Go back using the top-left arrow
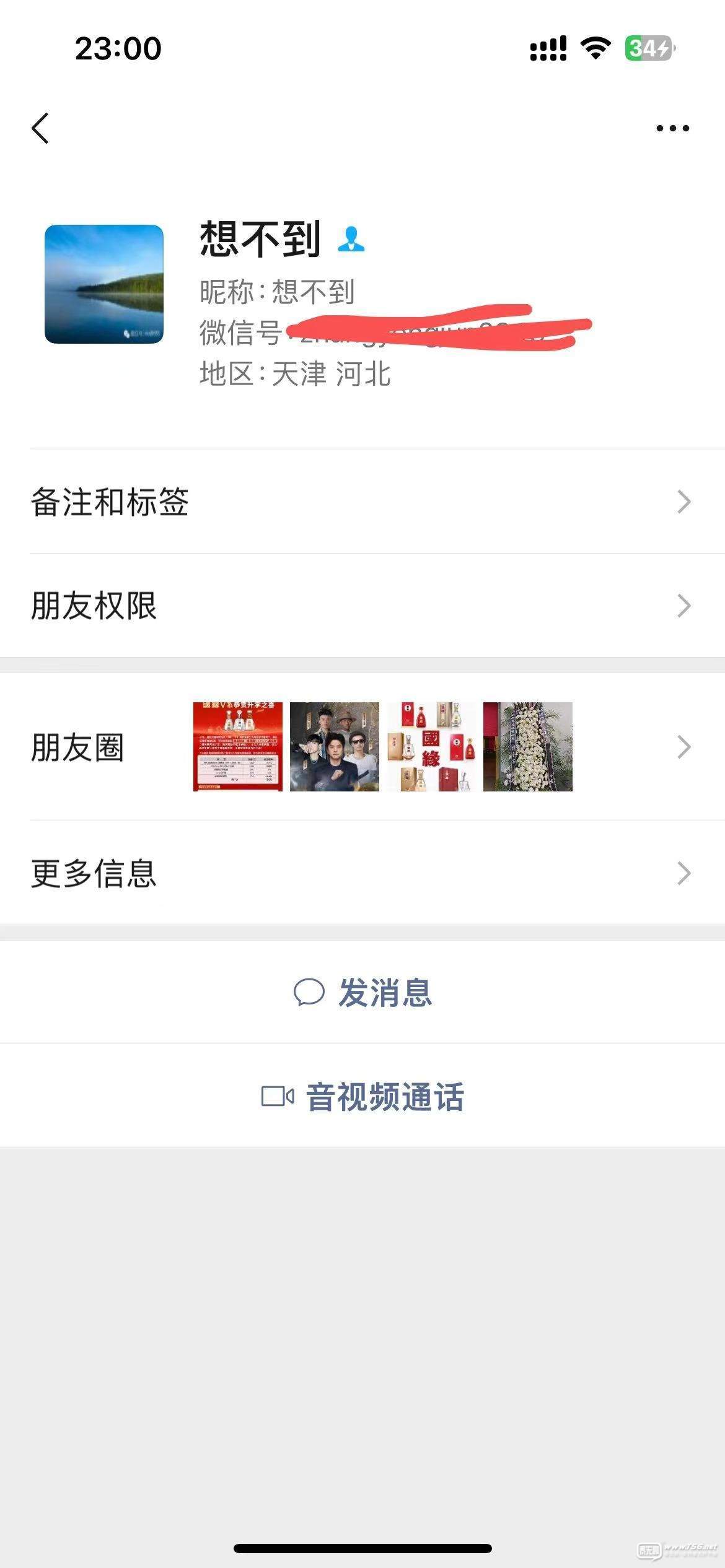This screenshot has height=1568, width=725. pos(41,128)
